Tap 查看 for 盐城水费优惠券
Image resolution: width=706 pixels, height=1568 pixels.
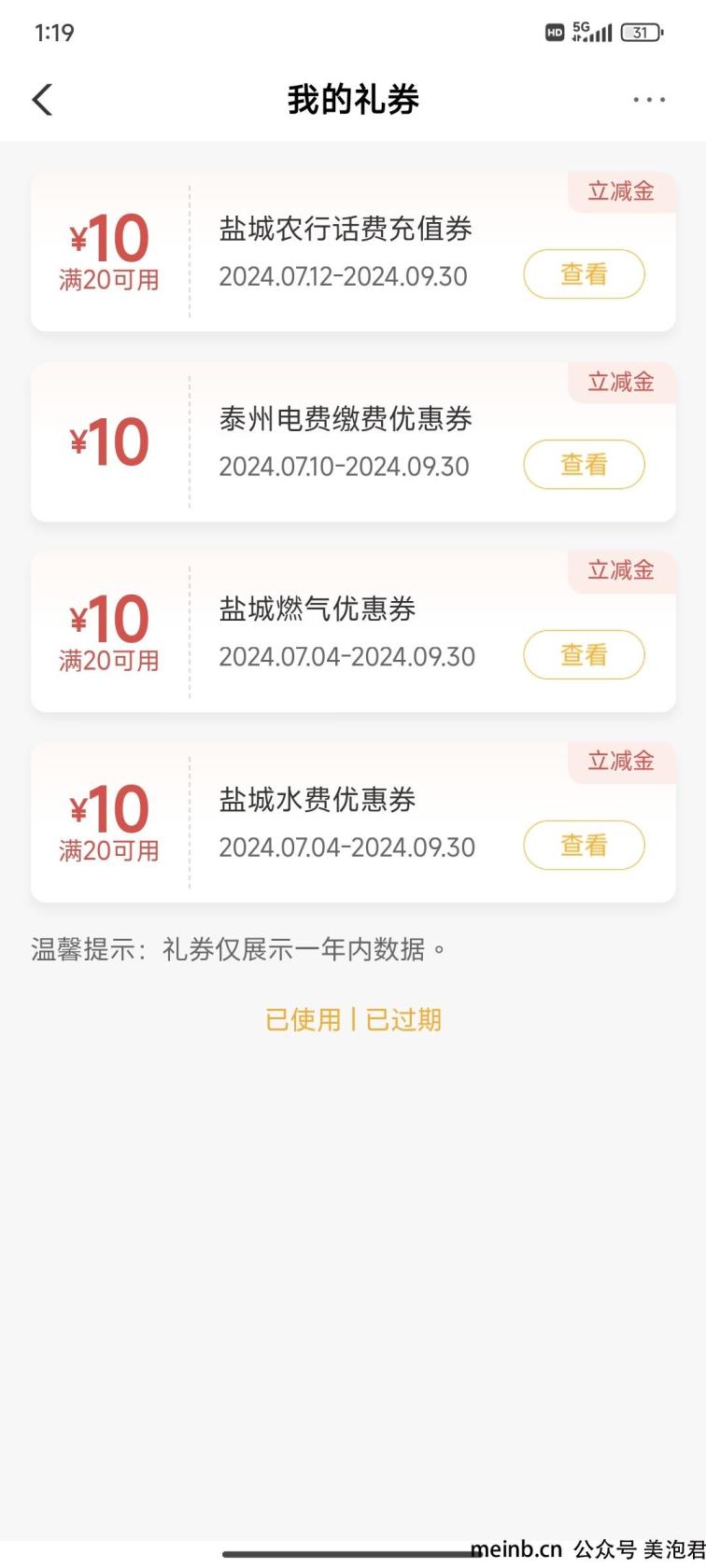coord(584,846)
